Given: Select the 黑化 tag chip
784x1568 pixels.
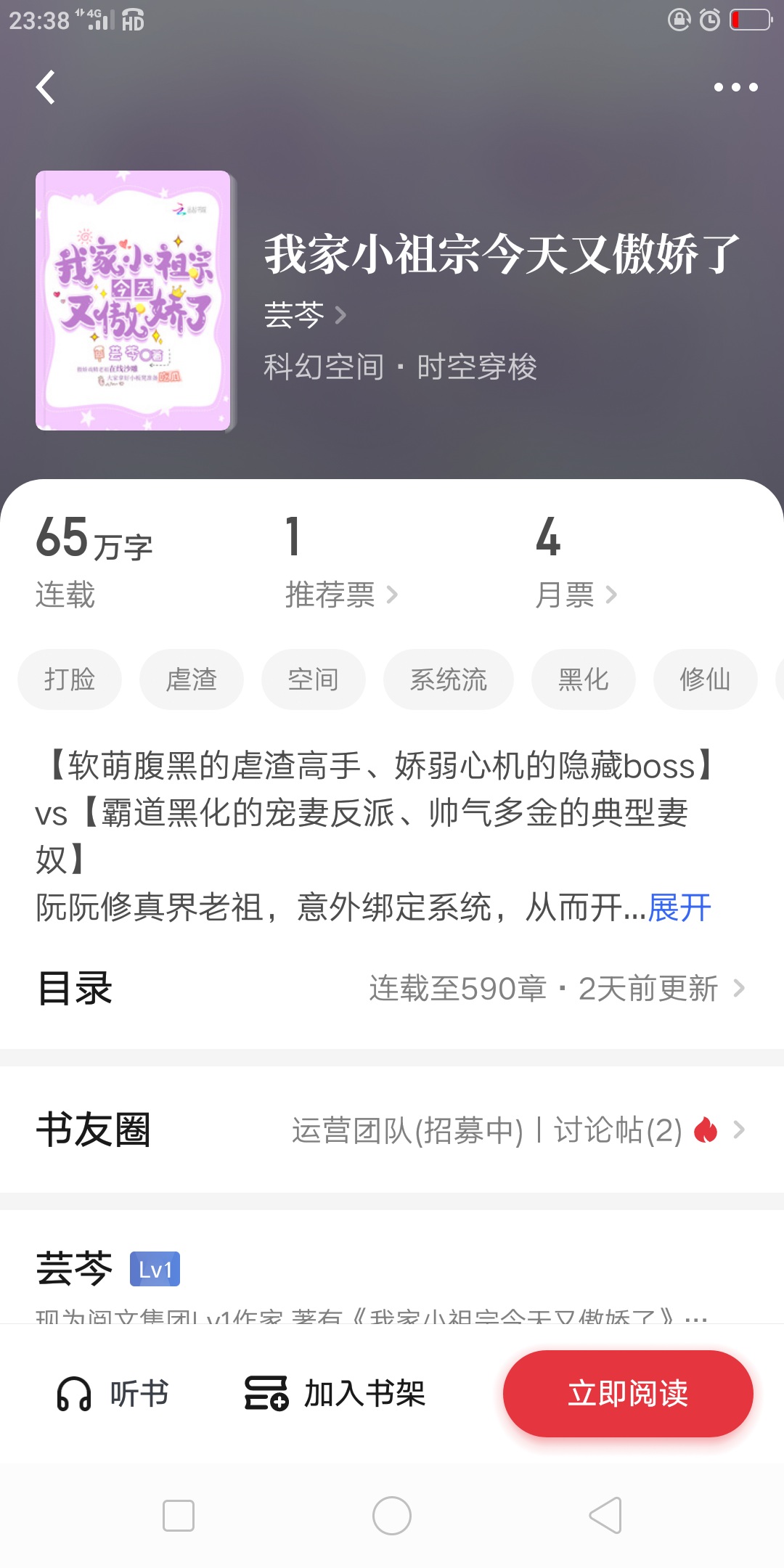Looking at the screenshot, I should click(584, 679).
